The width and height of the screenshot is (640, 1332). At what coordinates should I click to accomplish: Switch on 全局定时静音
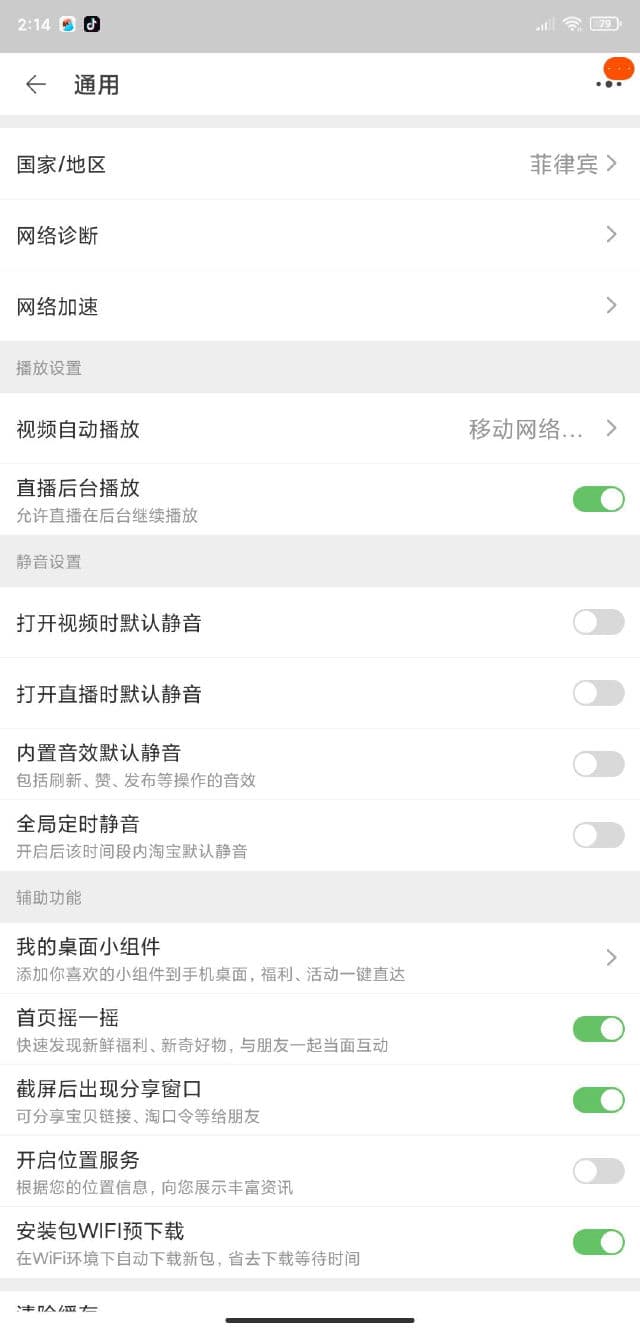coord(598,835)
